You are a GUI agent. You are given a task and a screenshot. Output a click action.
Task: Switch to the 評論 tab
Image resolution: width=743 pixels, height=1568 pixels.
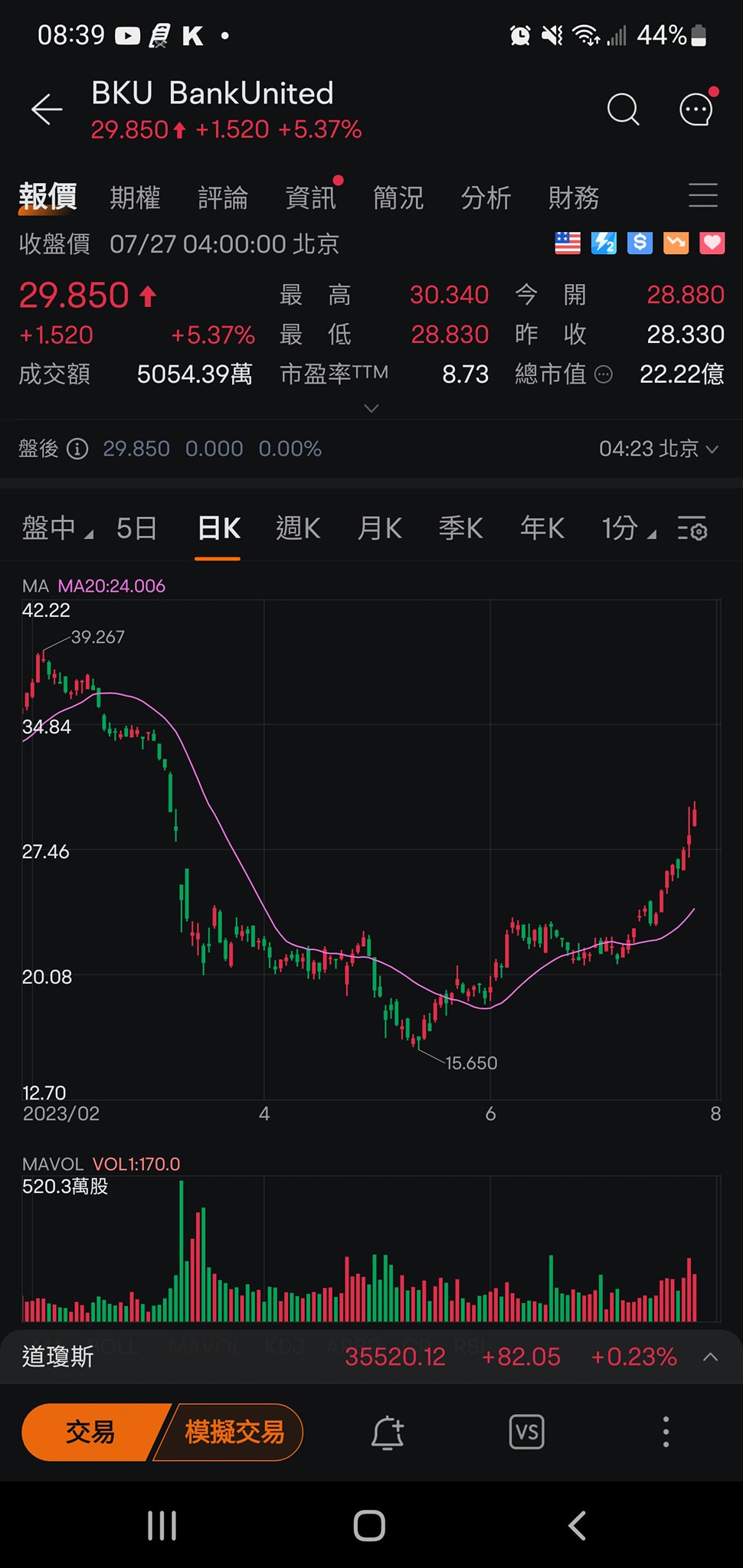point(222,198)
